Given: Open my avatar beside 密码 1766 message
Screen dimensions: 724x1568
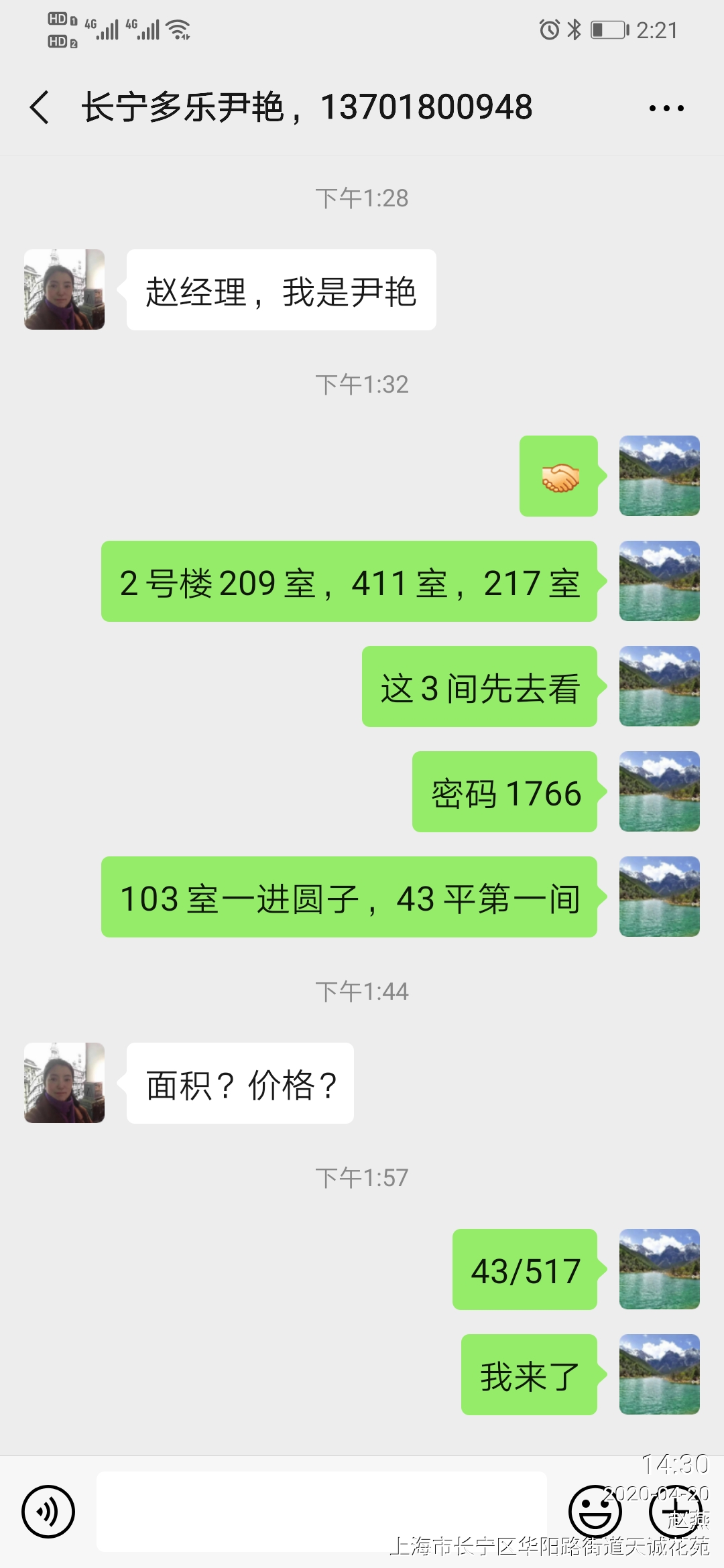Looking at the screenshot, I should pyautogui.click(x=659, y=791).
